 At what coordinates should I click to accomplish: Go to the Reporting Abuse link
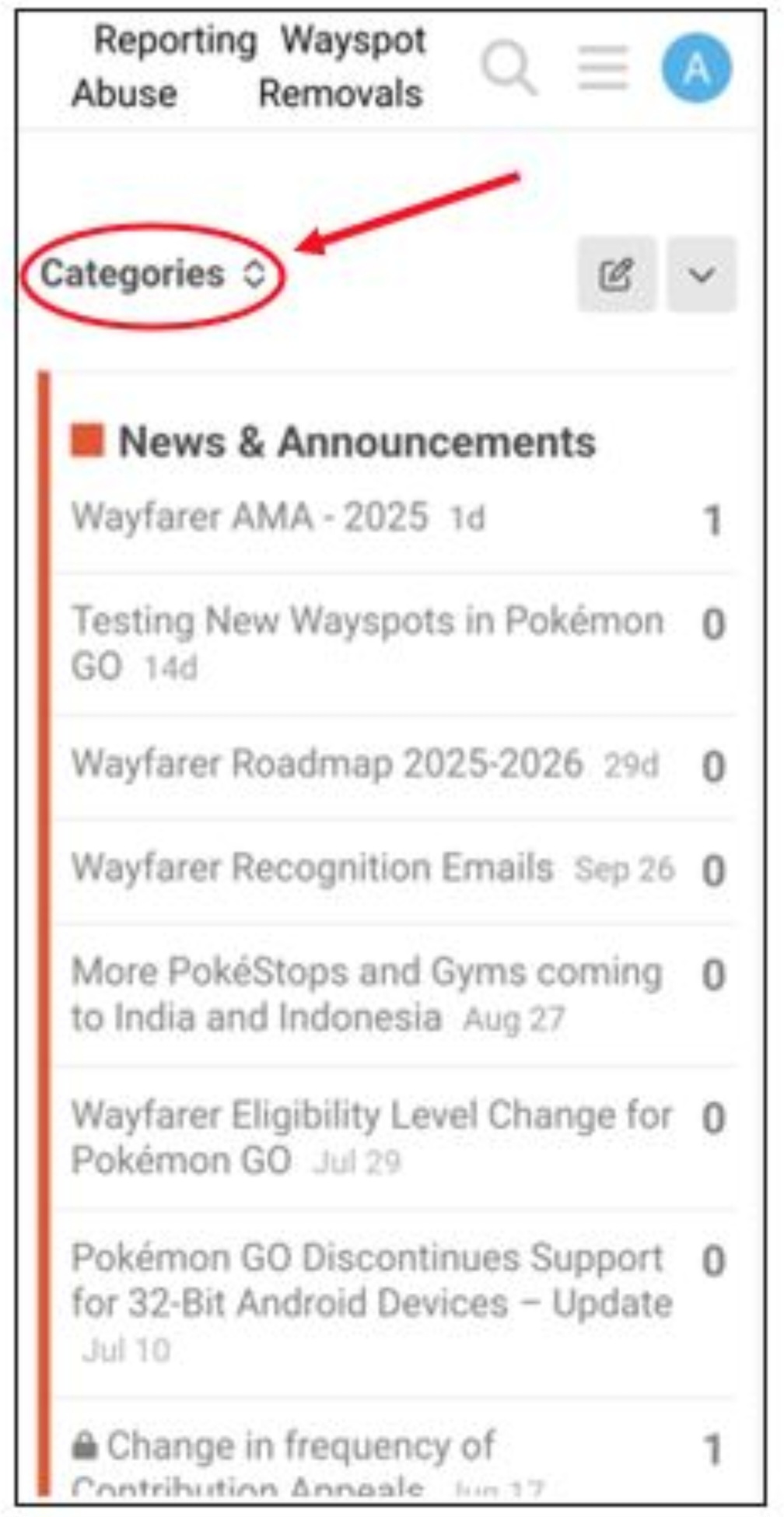coord(163,67)
